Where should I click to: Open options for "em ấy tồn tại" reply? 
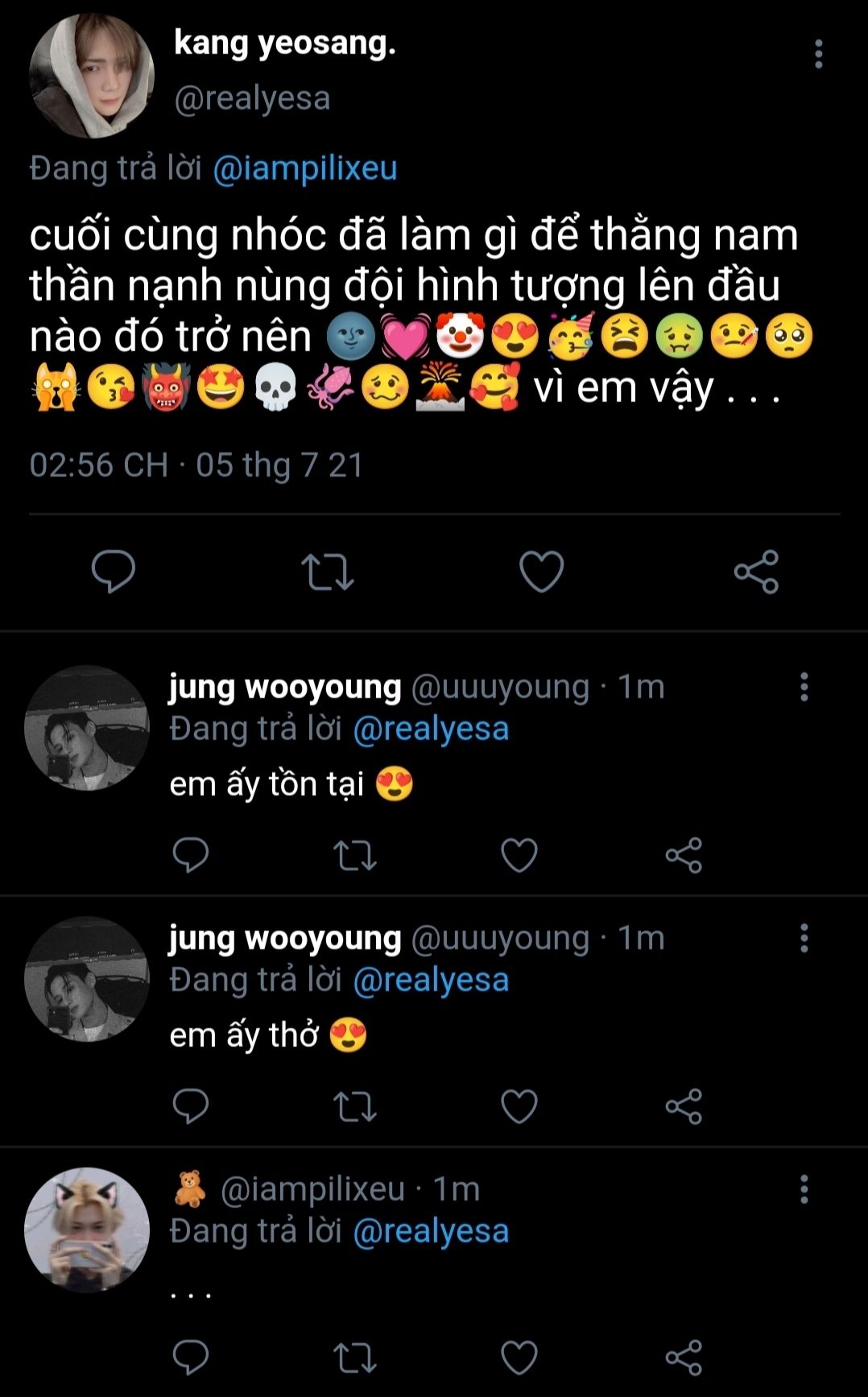tap(804, 687)
